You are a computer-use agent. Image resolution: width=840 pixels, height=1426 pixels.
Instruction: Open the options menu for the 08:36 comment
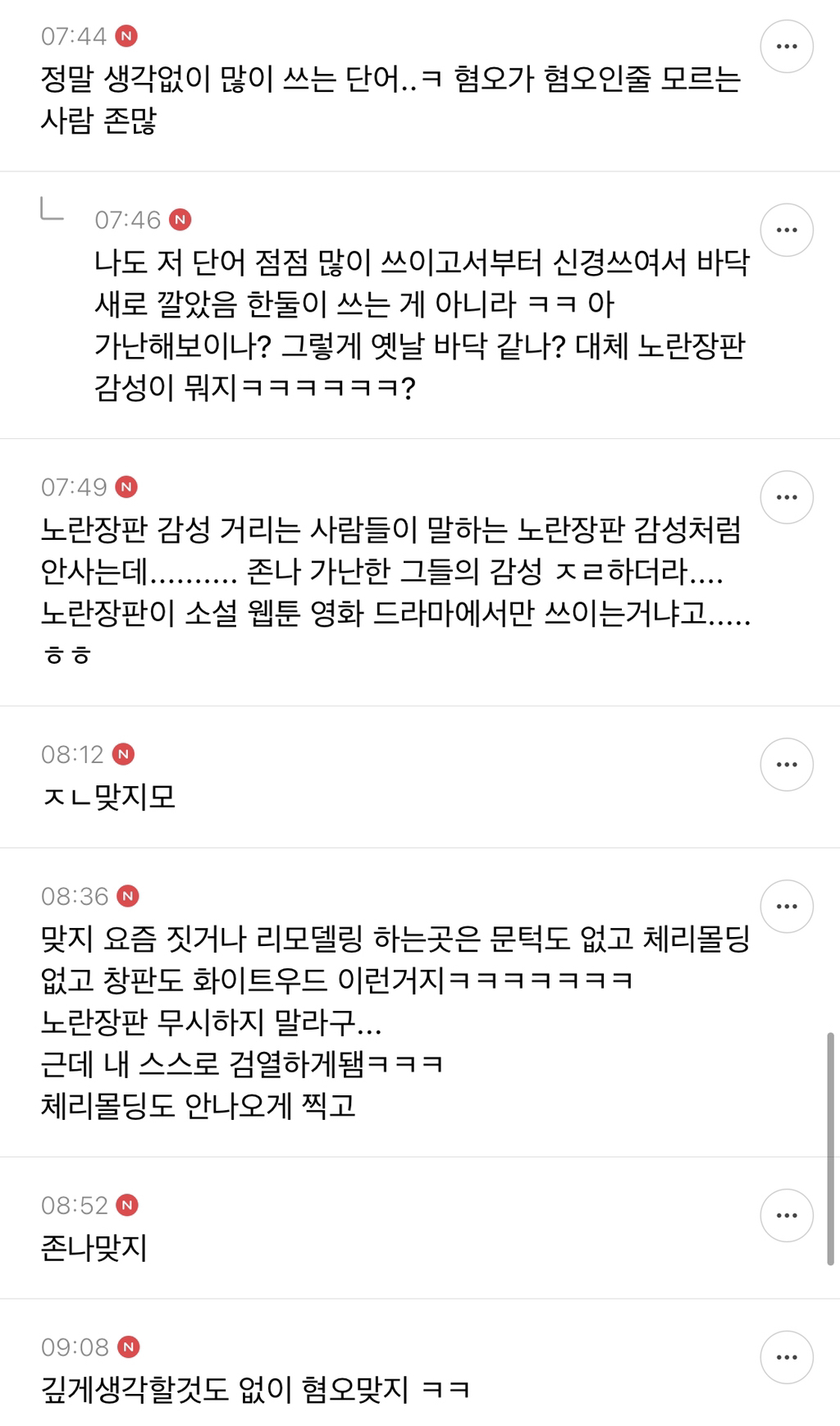(786, 907)
